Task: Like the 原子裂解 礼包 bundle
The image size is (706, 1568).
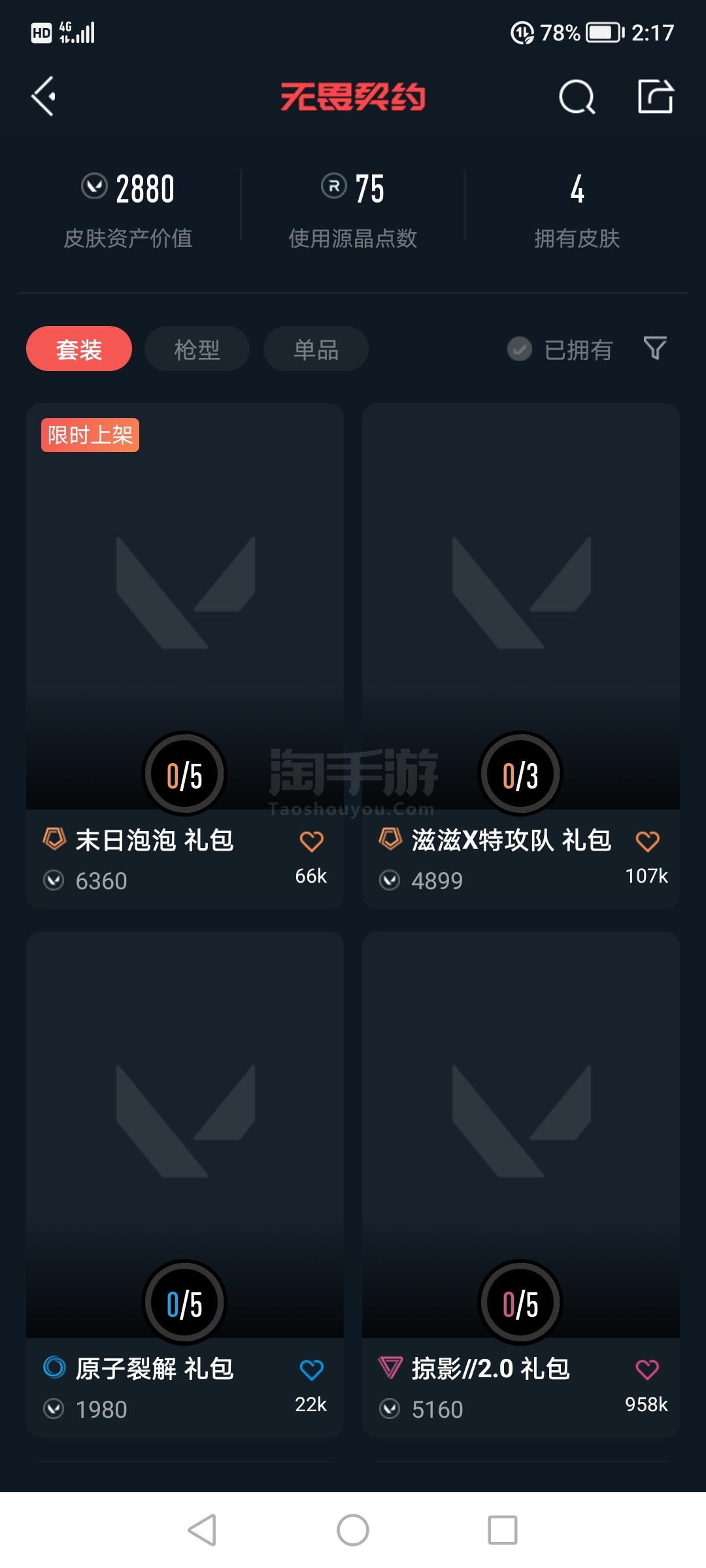Action: pos(311,1370)
